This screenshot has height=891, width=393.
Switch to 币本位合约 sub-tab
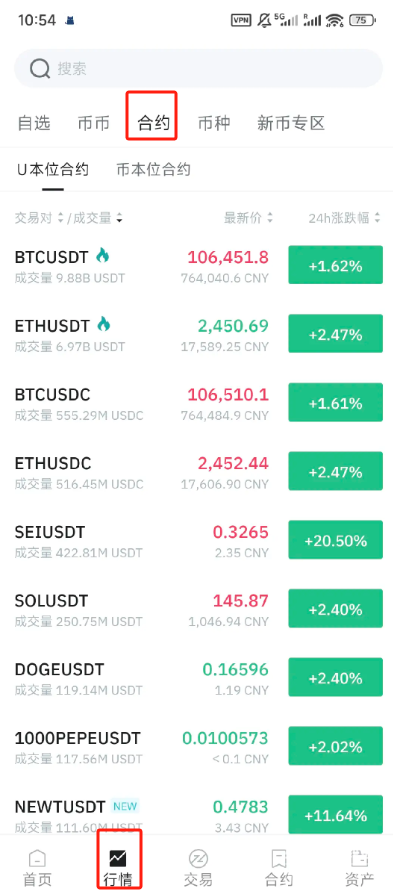pos(153,169)
